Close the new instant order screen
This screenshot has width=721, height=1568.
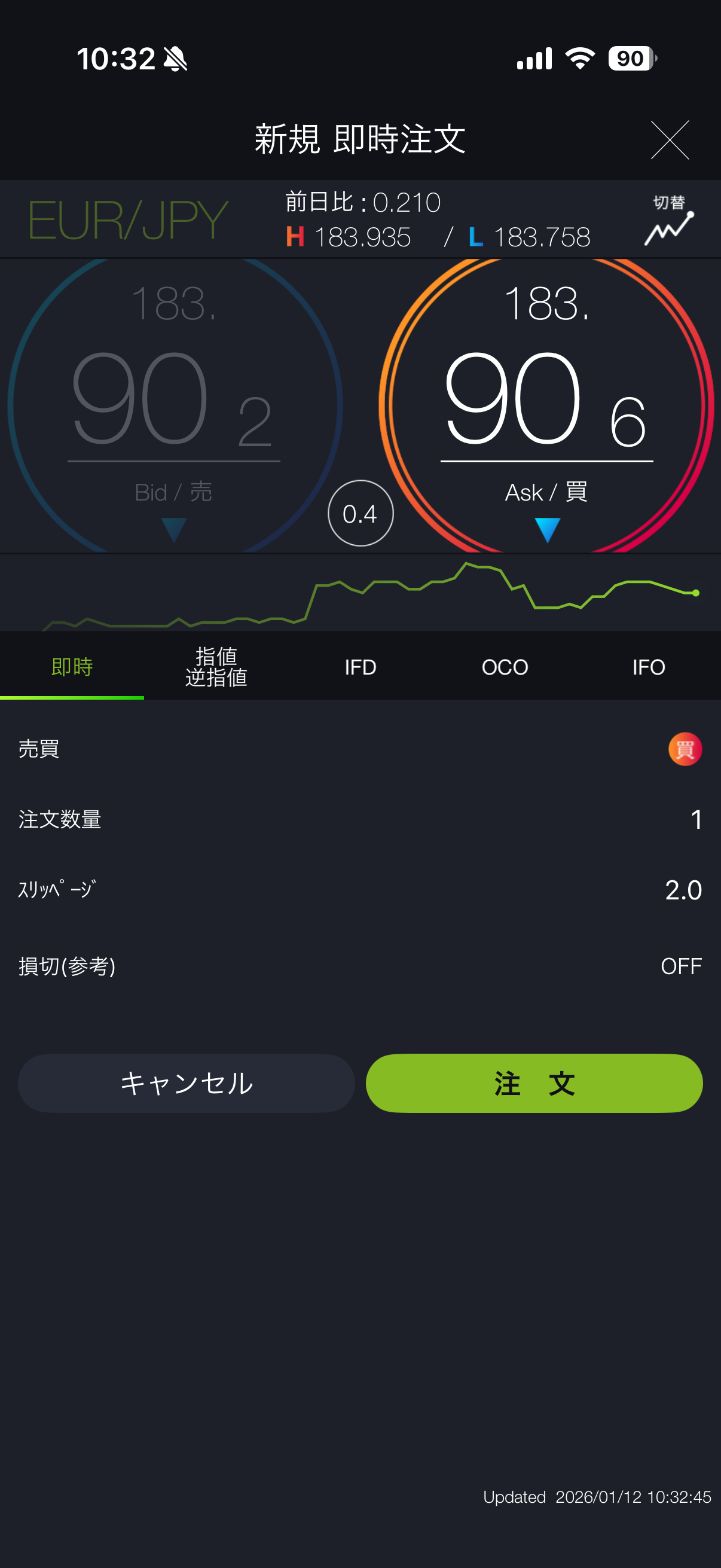669,140
